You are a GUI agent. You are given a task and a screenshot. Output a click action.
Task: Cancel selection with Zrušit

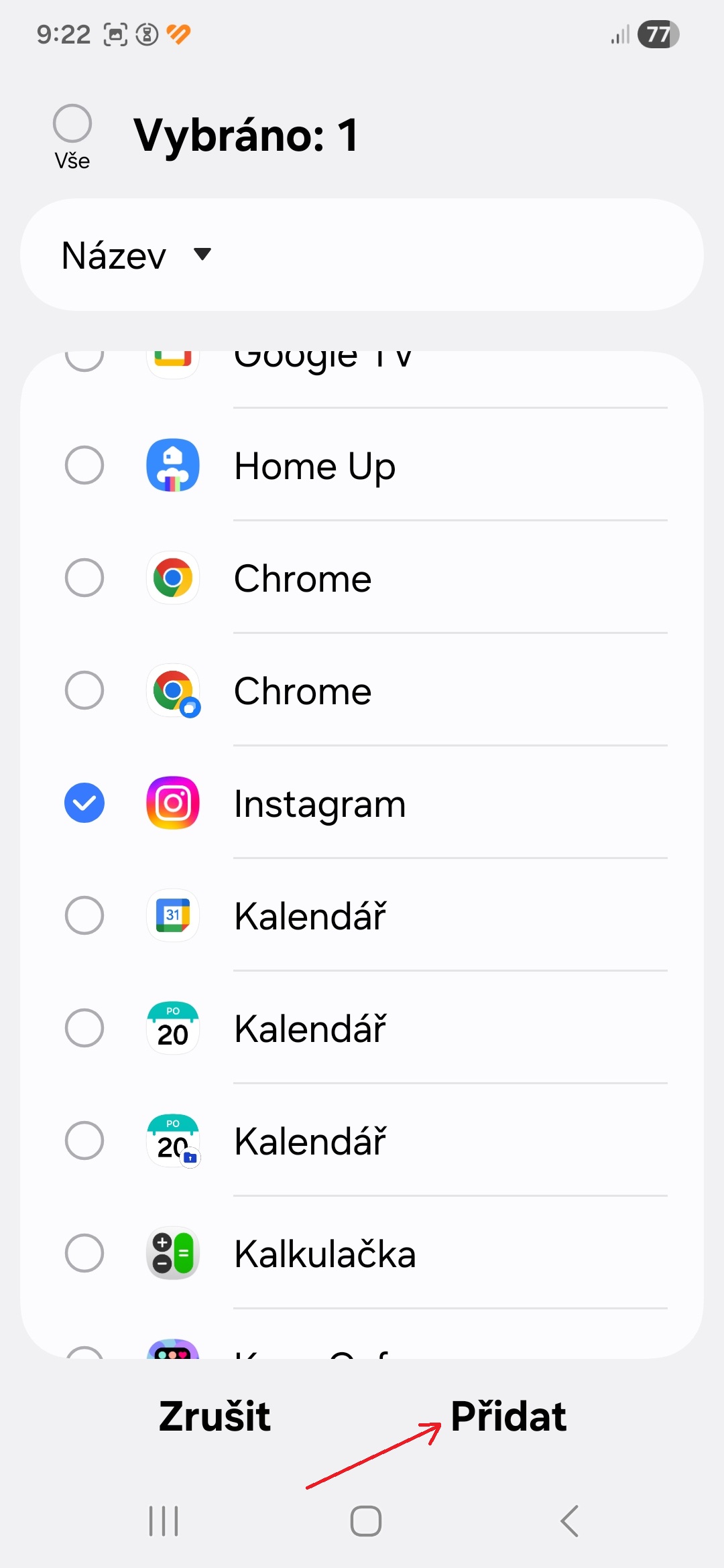(x=215, y=1417)
